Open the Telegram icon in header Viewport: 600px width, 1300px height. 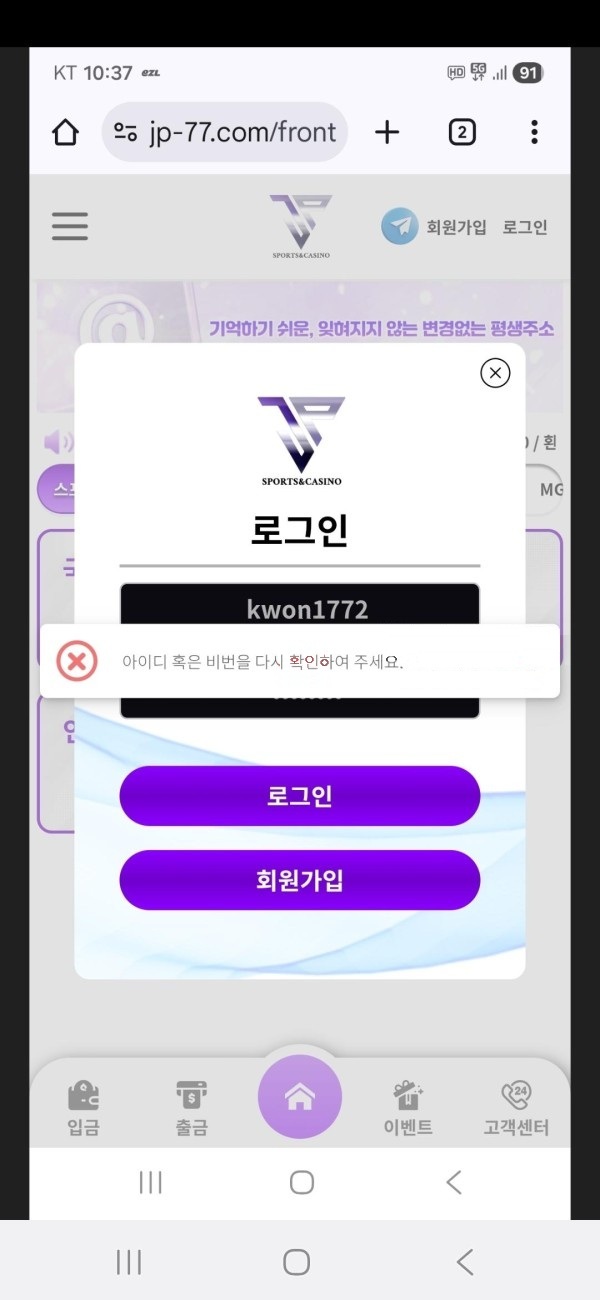pyautogui.click(x=399, y=227)
